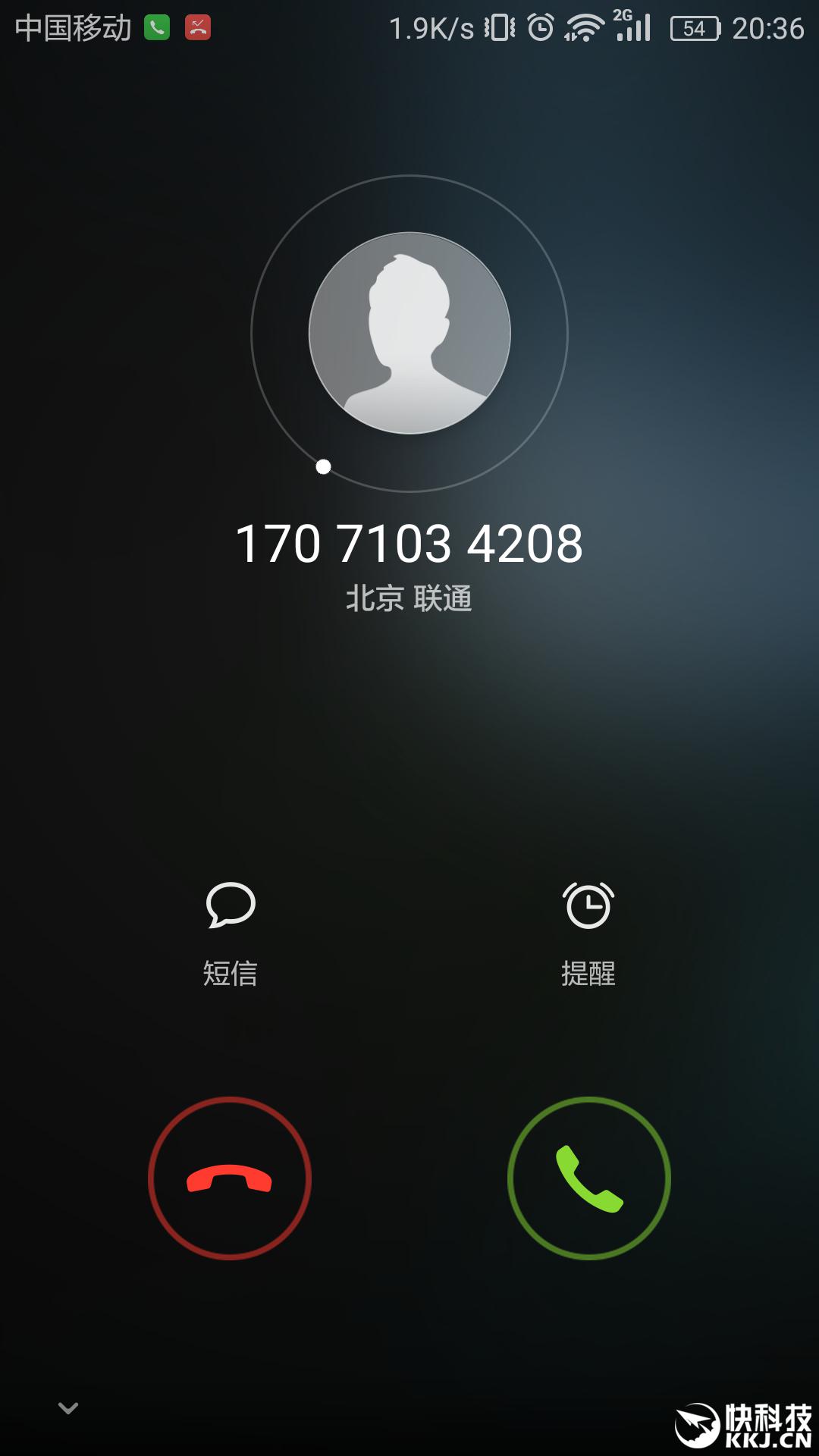Collapse the call screen with down chevron

tap(68, 1408)
